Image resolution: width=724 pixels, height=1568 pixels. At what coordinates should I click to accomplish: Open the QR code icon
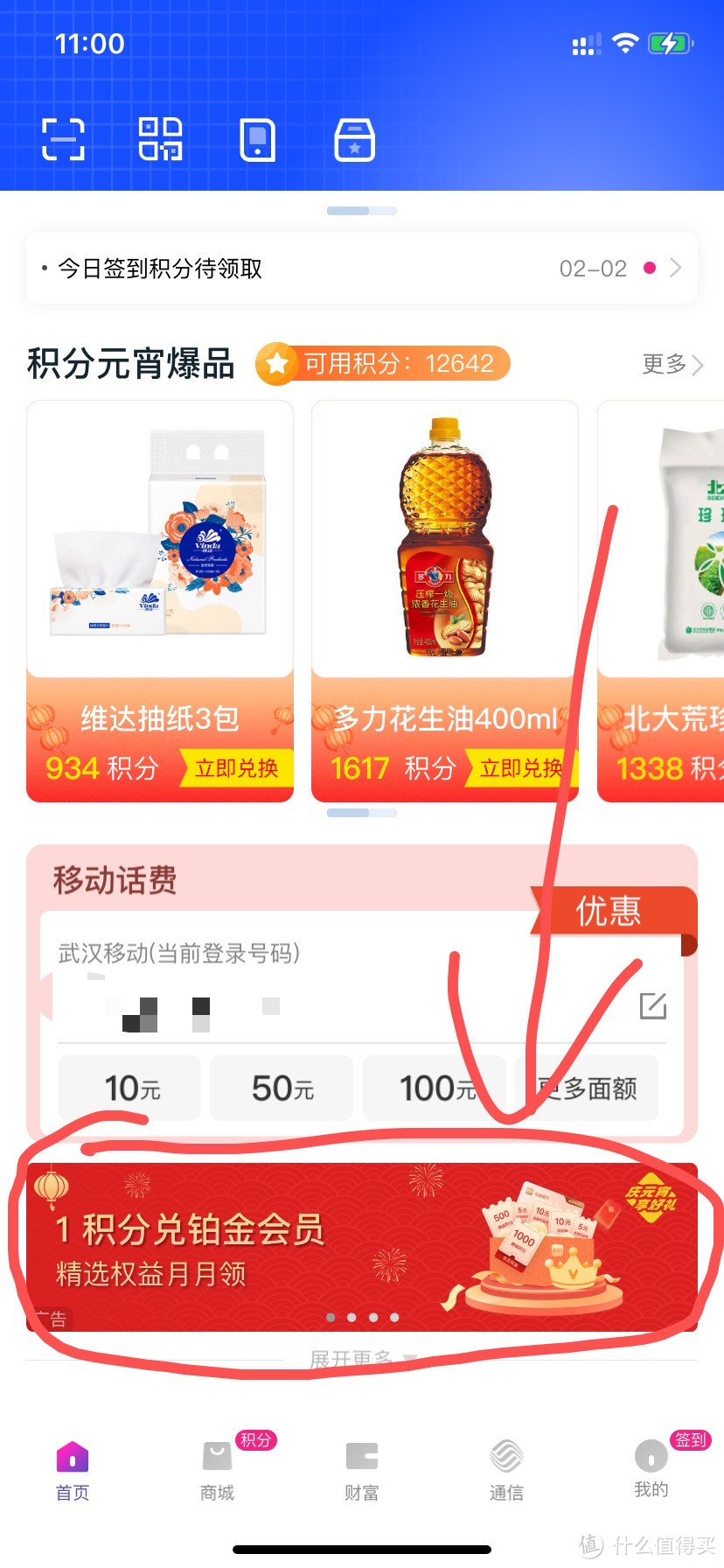161,139
